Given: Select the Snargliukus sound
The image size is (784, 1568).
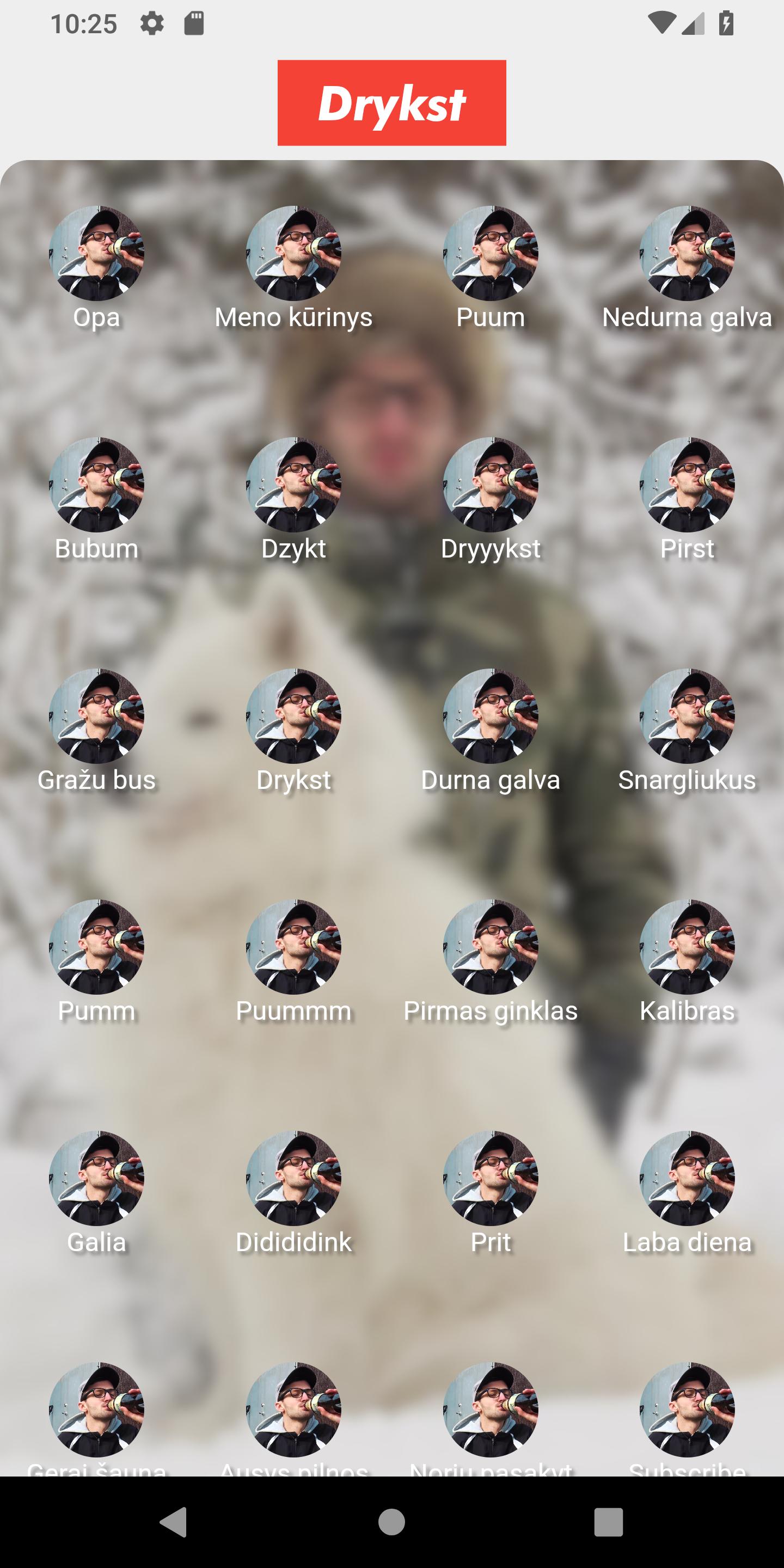Looking at the screenshot, I should click(x=687, y=716).
